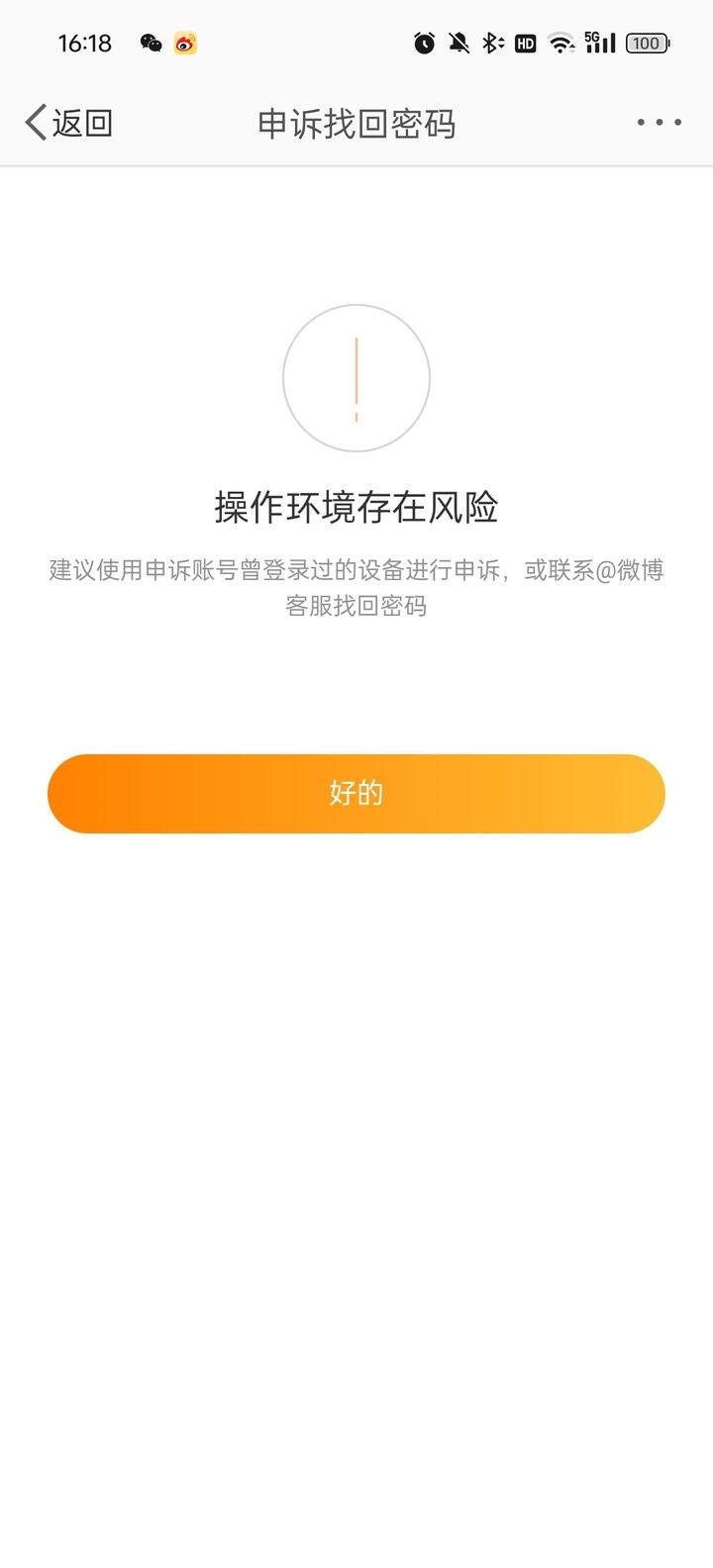Tap the 申诉找回密码 page title
The image size is (713, 1568).
[x=356, y=124]
